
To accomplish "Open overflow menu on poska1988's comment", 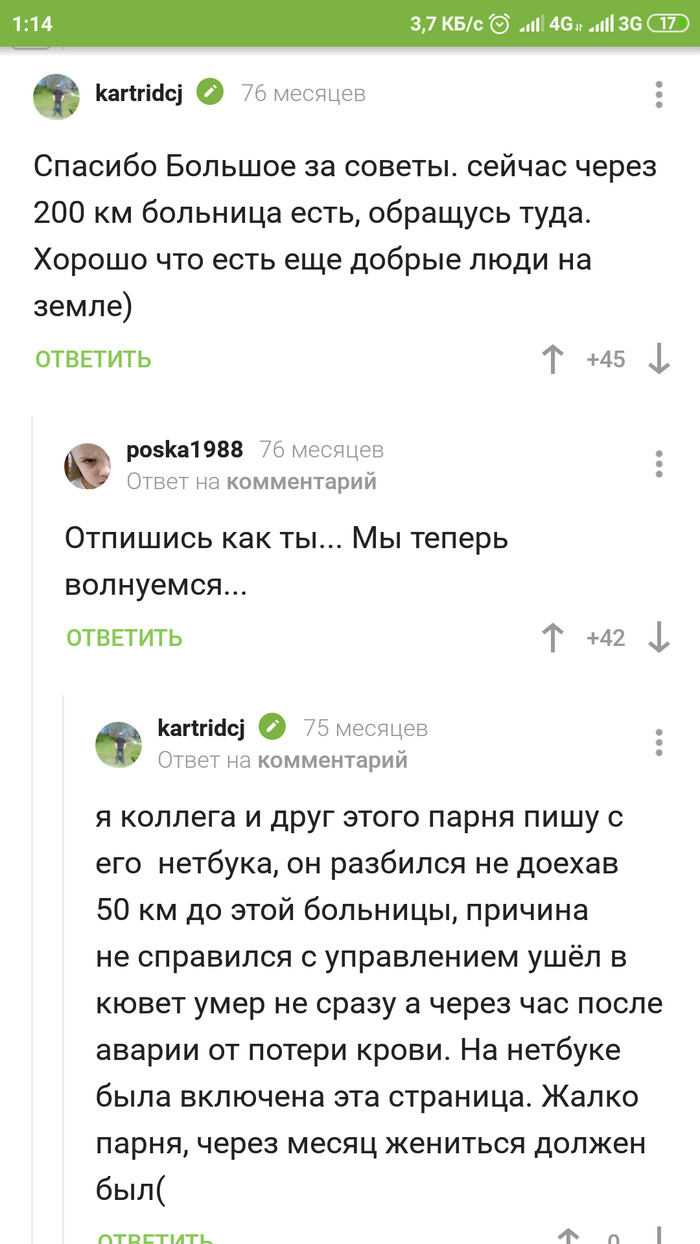I will pyautogui.click(x=658, y=464).
